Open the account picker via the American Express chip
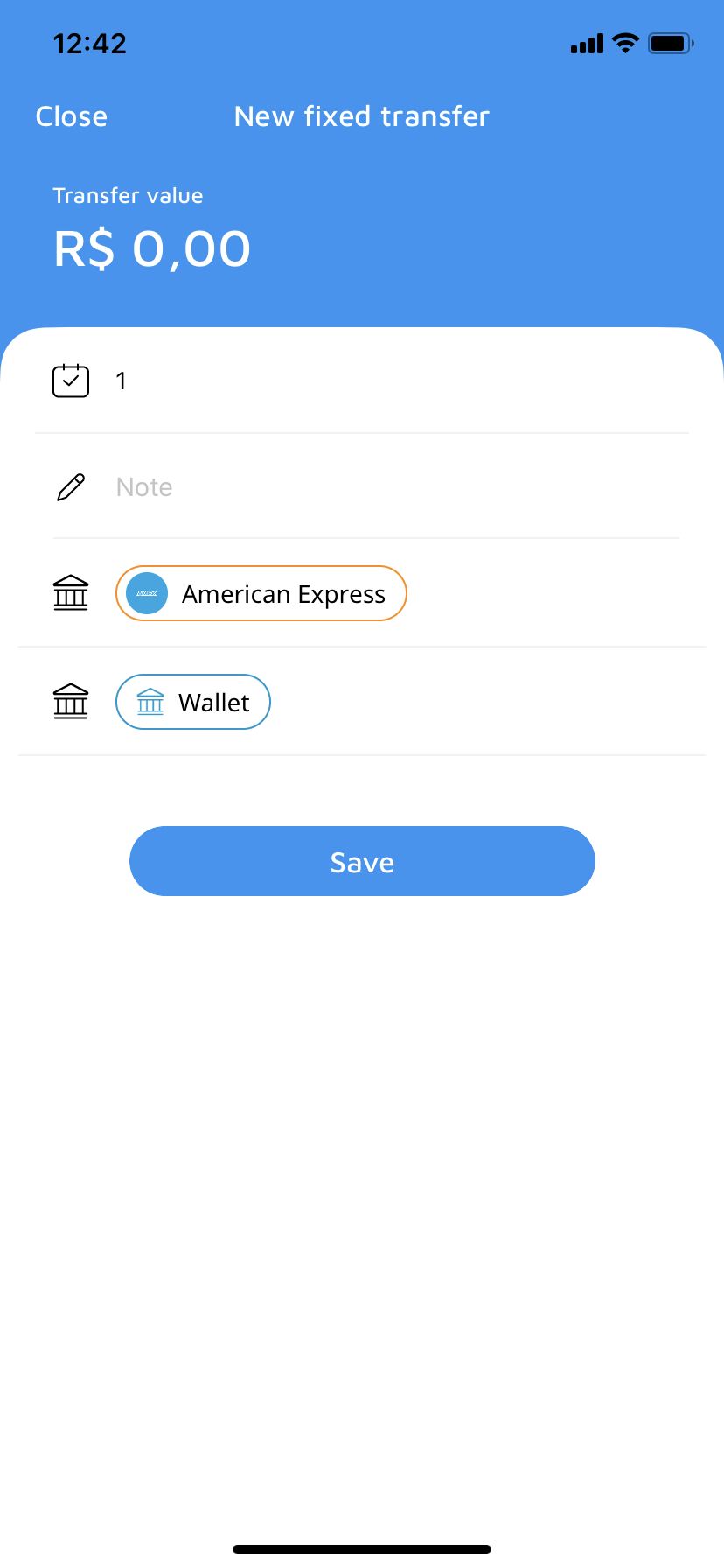 (261, 592)
